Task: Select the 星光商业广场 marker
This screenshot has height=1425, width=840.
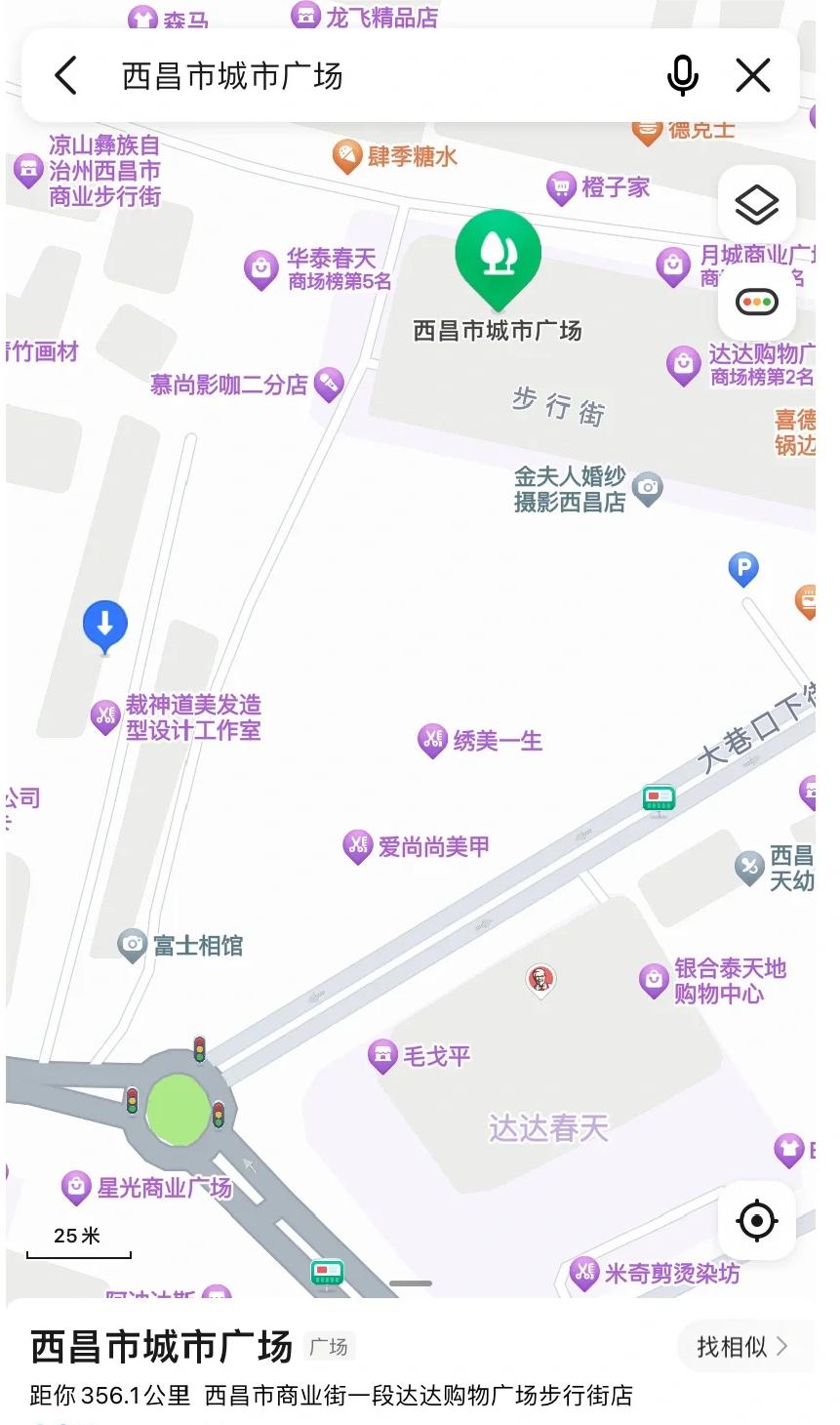Action: coord(76,1189)
